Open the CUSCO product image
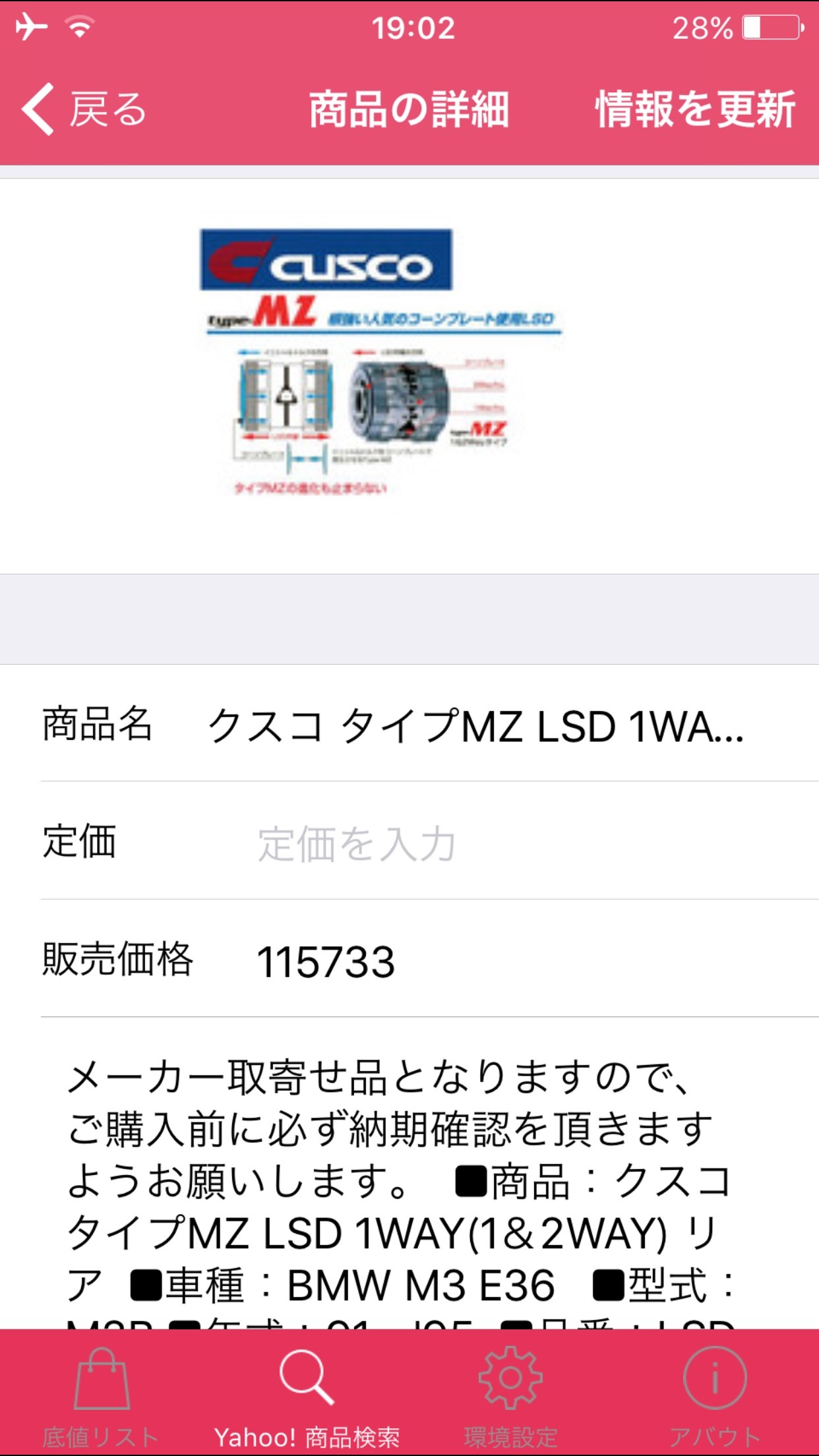The image size is (819, 1456). pyautogui.click(x=381, y=363)
